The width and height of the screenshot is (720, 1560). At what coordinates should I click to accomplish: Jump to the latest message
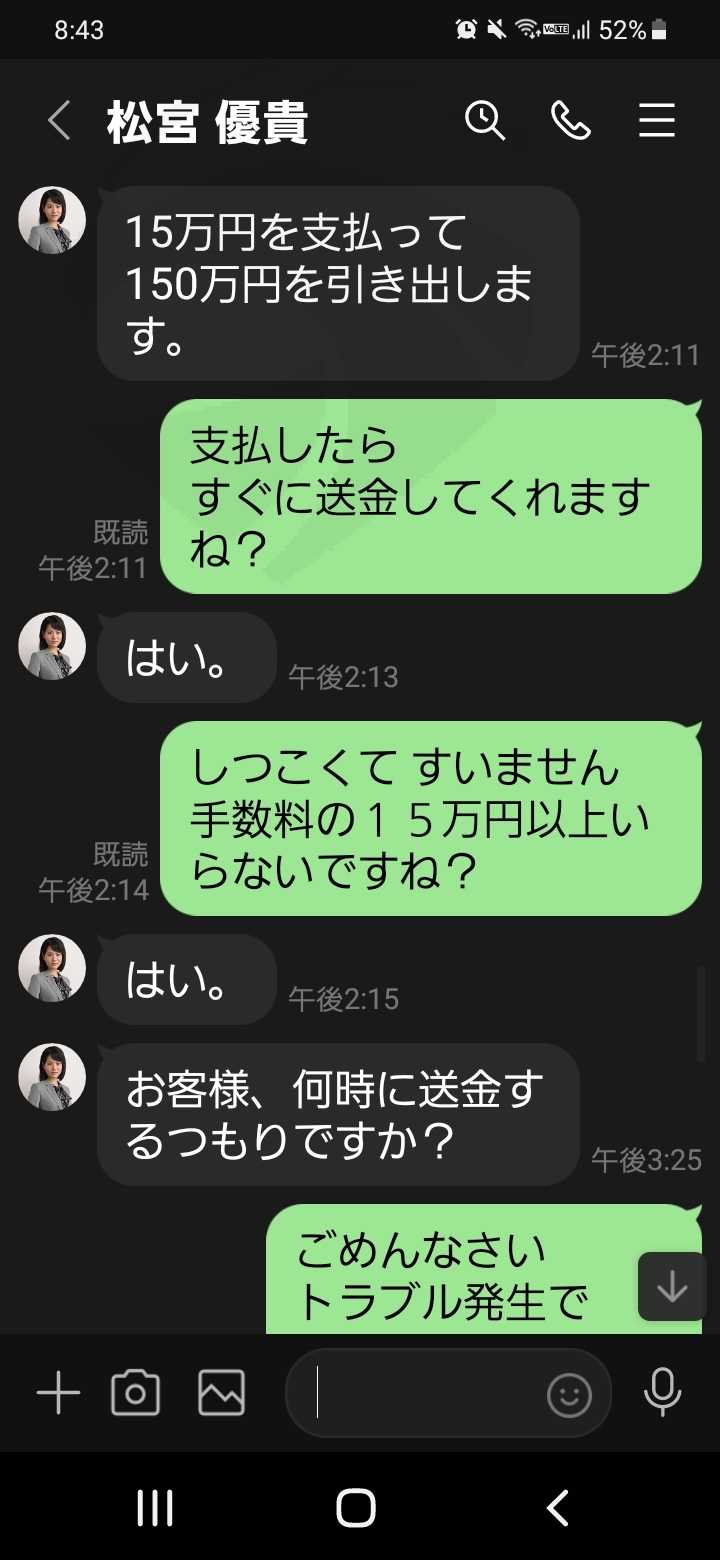672,1286
